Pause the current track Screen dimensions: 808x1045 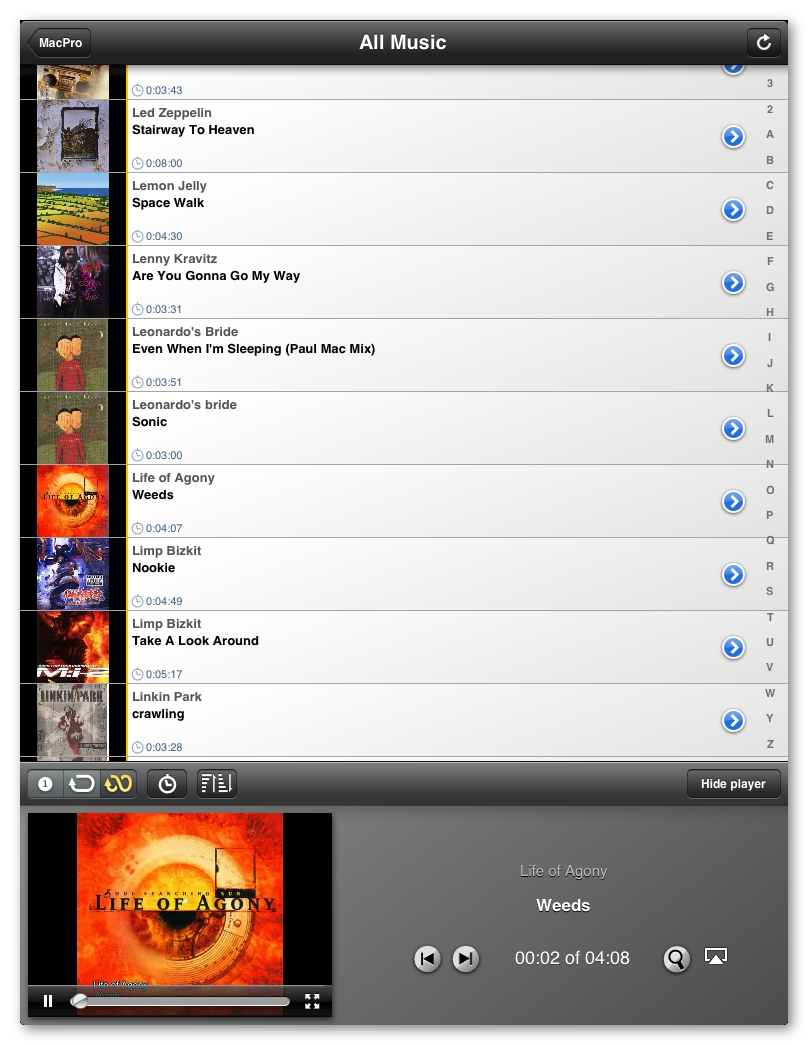point(47,1000)
